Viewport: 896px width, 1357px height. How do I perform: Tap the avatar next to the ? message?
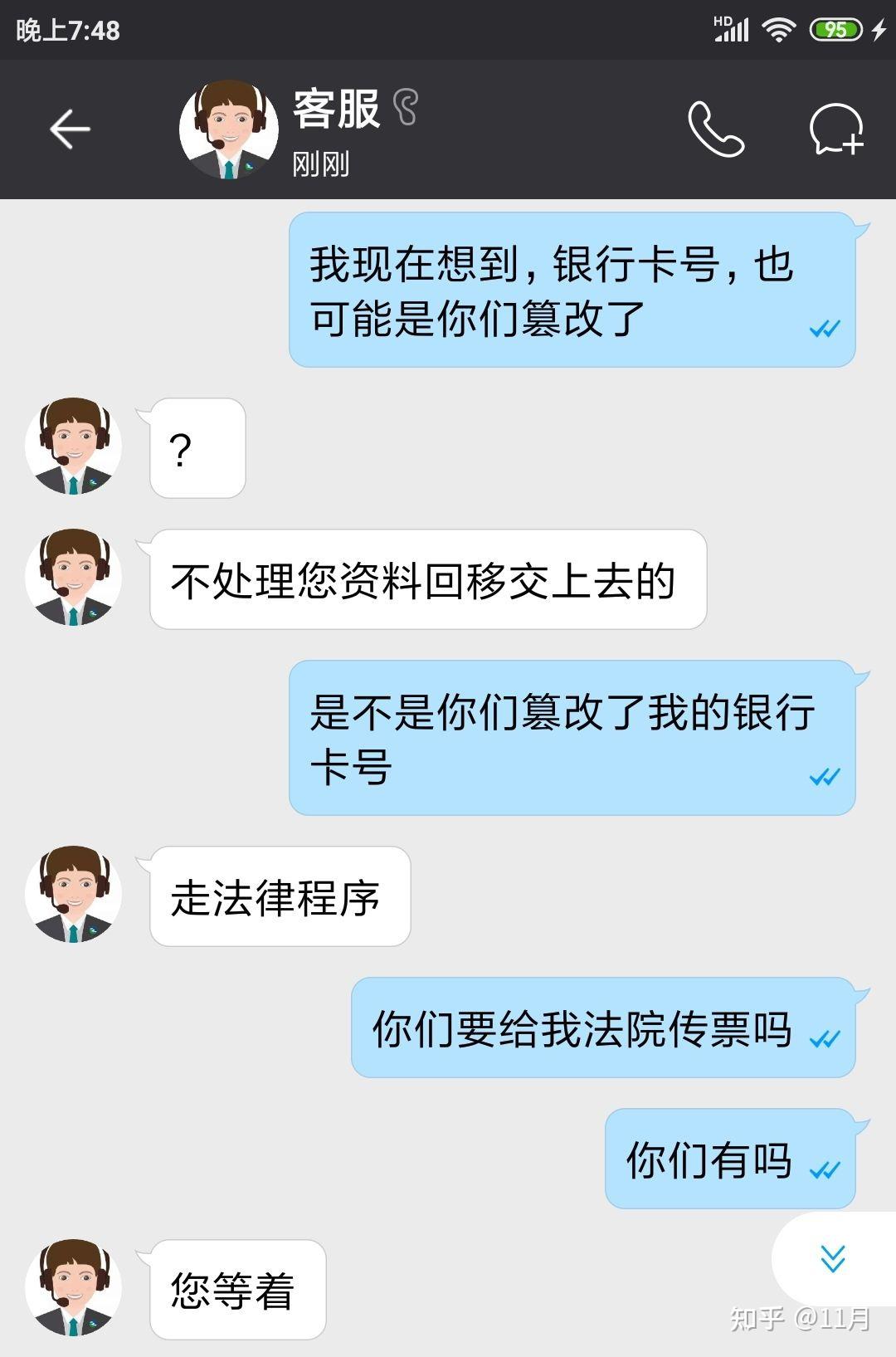(73, 447)
